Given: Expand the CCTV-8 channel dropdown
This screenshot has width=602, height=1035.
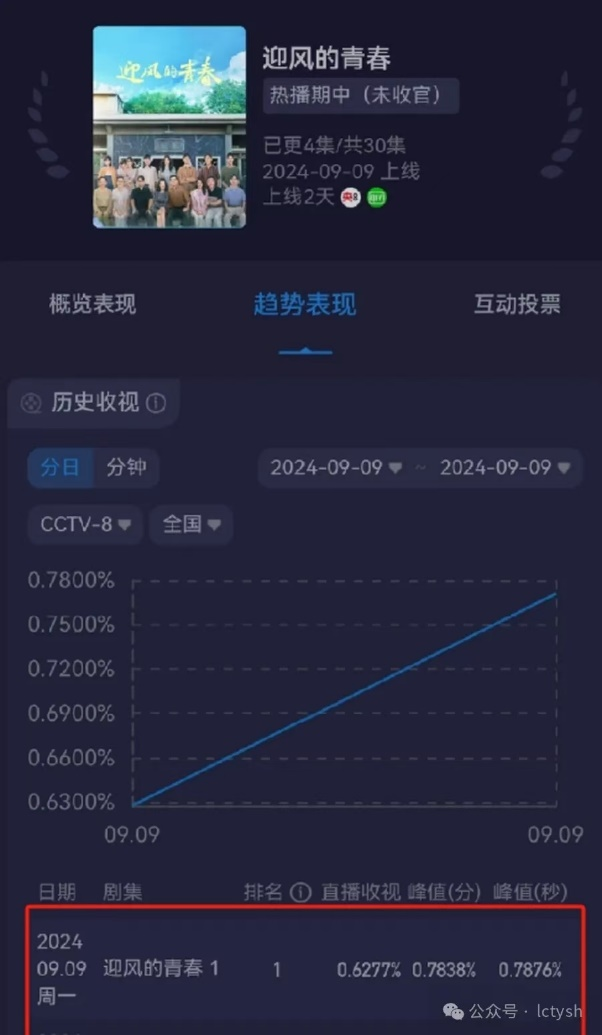Looking at the screenshot, I should pos(85,524).
